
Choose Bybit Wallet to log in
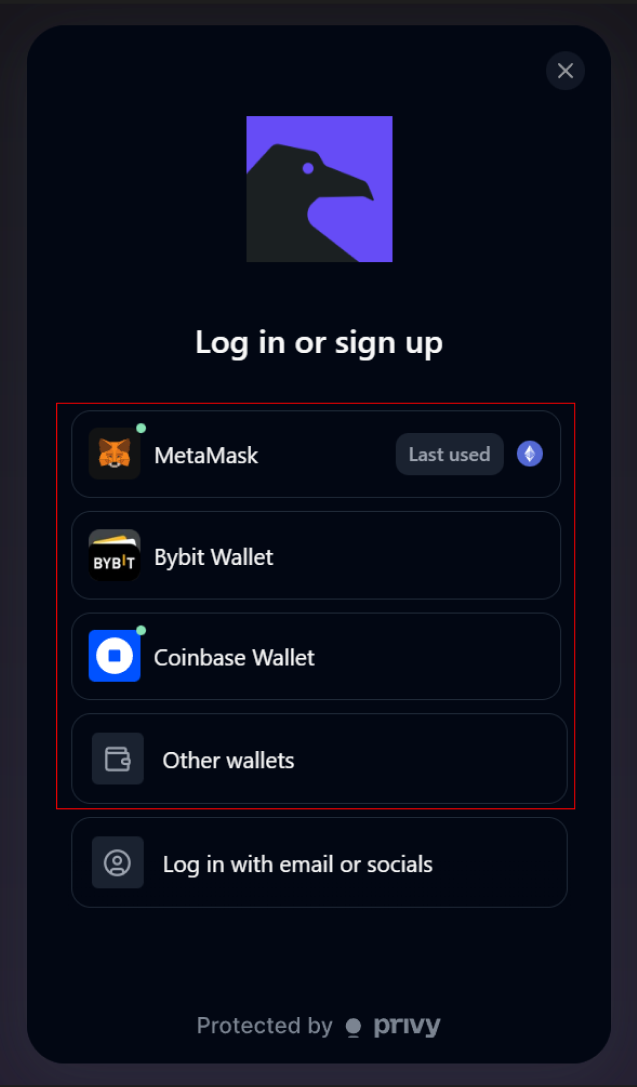[x=315, y=556]
